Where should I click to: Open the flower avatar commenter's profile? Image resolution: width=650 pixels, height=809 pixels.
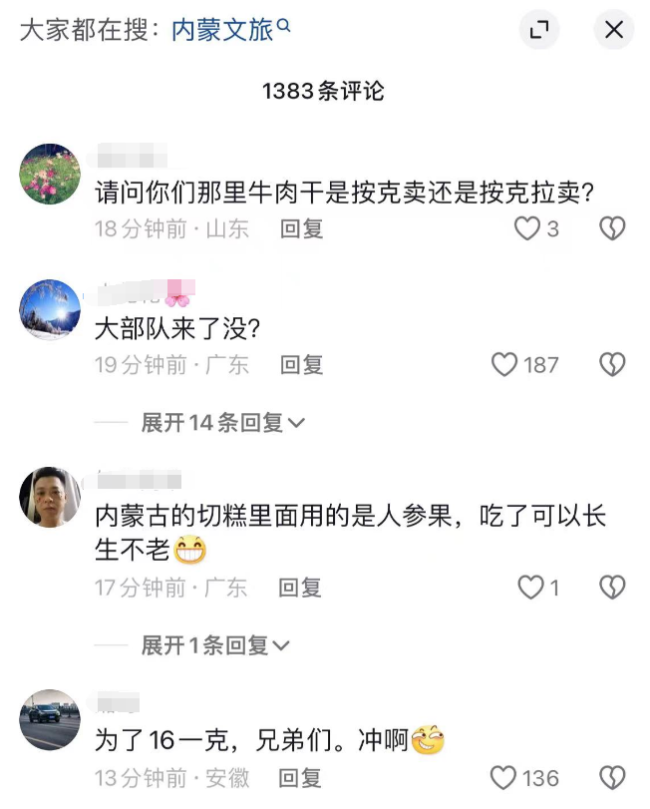(x=50, y=174)
